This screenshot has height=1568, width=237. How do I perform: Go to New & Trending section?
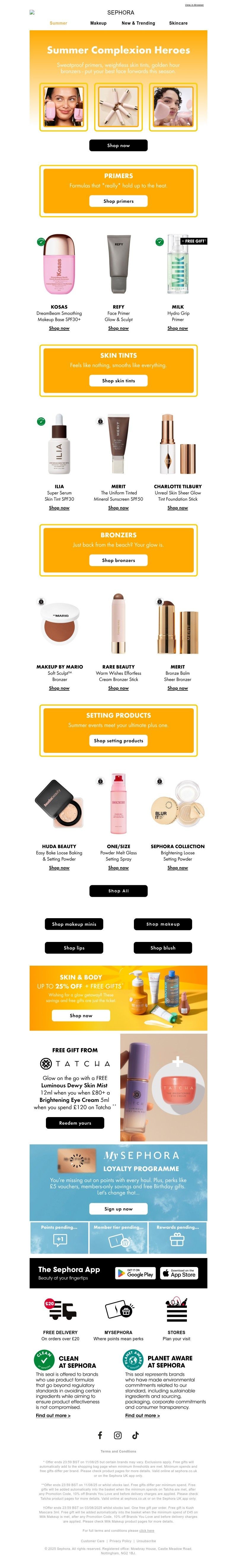point(138,23)
